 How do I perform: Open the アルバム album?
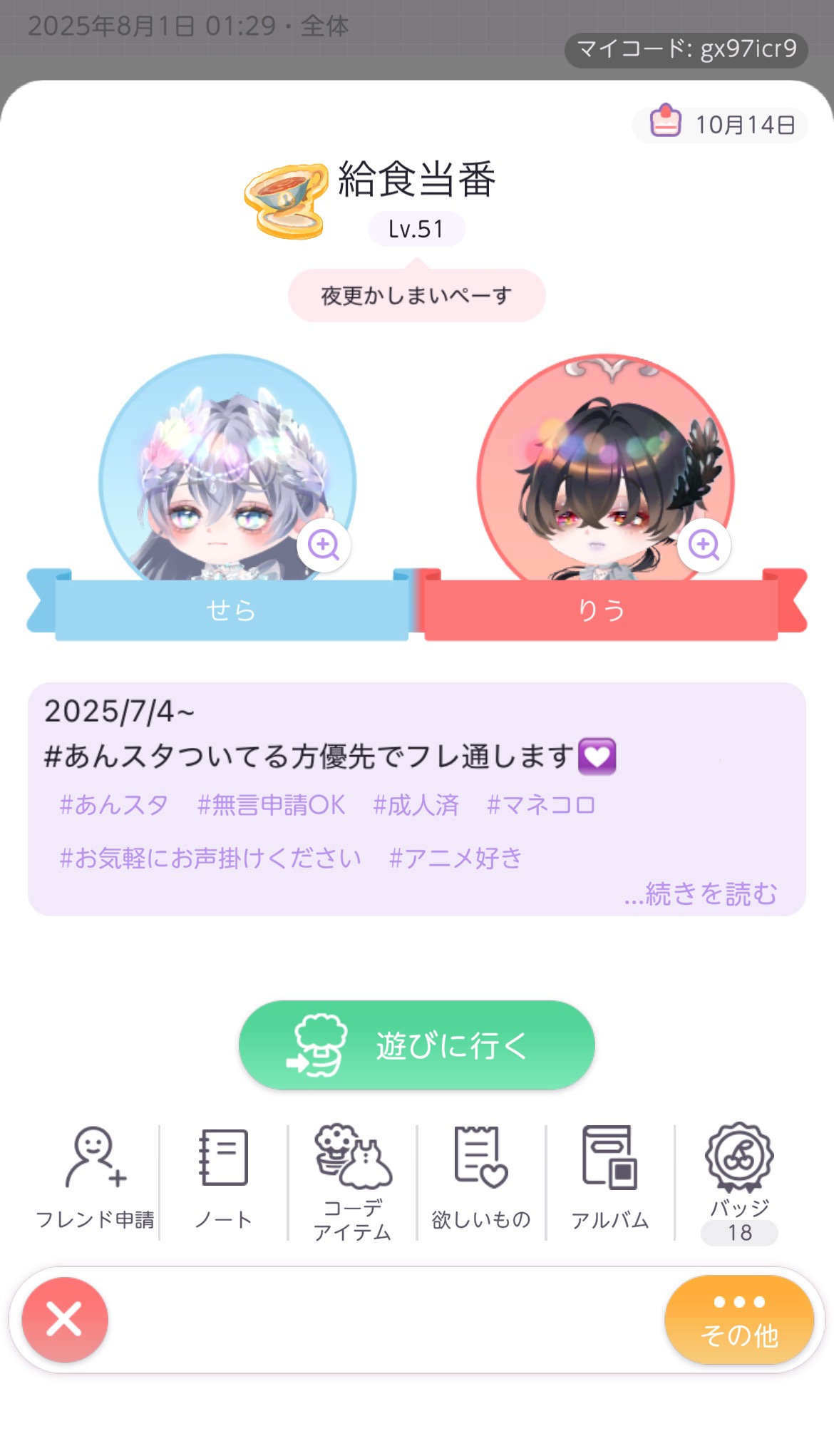(610, 1179)
